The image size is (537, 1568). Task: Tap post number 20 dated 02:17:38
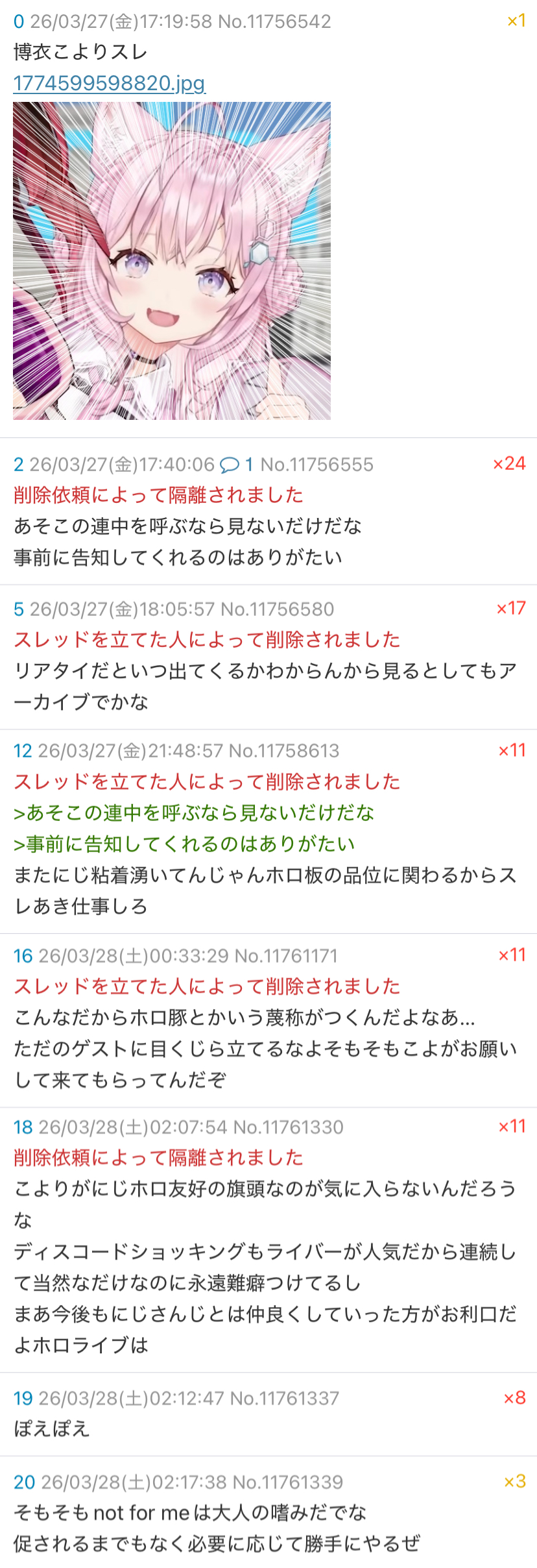click(x=24, y=1482)
